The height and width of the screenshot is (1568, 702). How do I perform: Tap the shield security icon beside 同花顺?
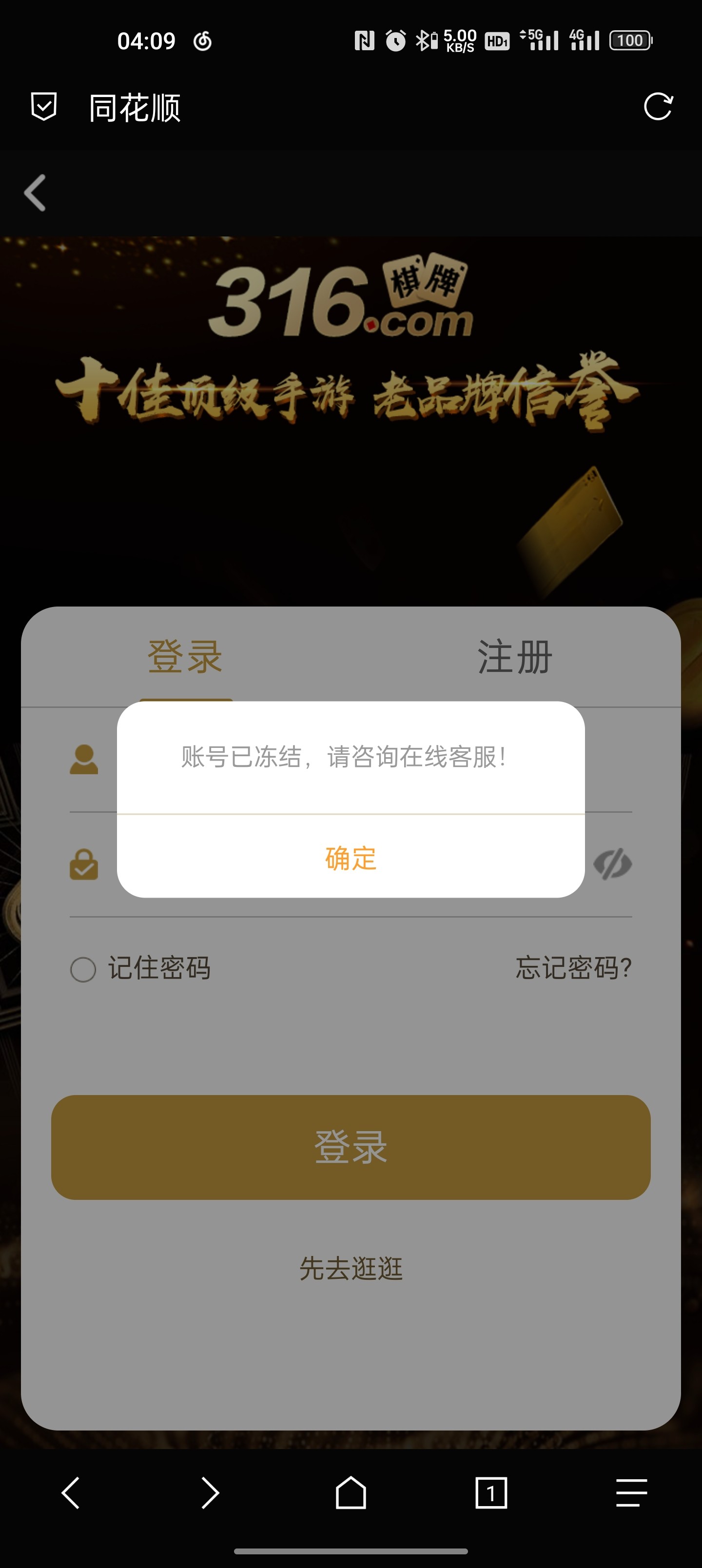click(x=44, y=107)
